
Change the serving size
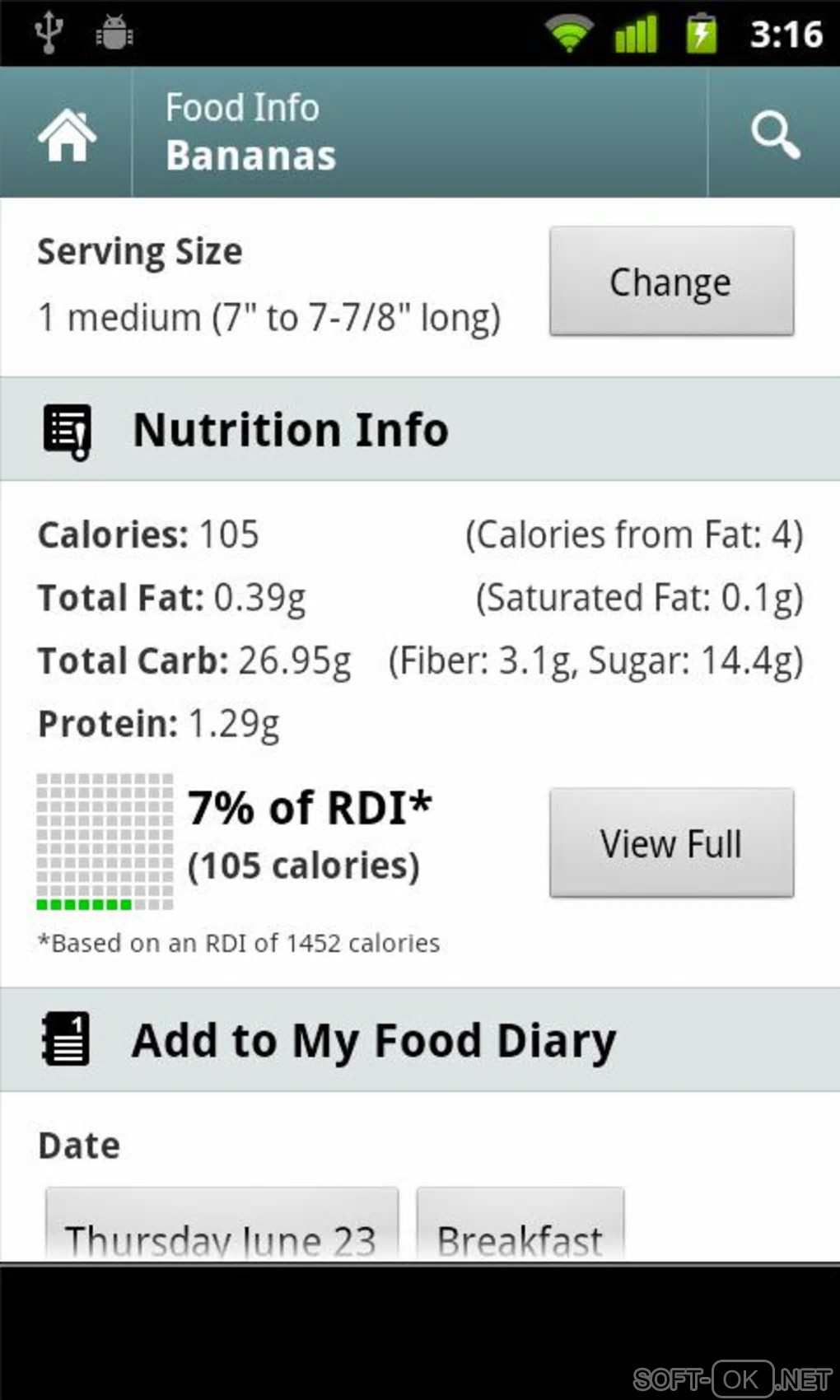pos(671,282)
